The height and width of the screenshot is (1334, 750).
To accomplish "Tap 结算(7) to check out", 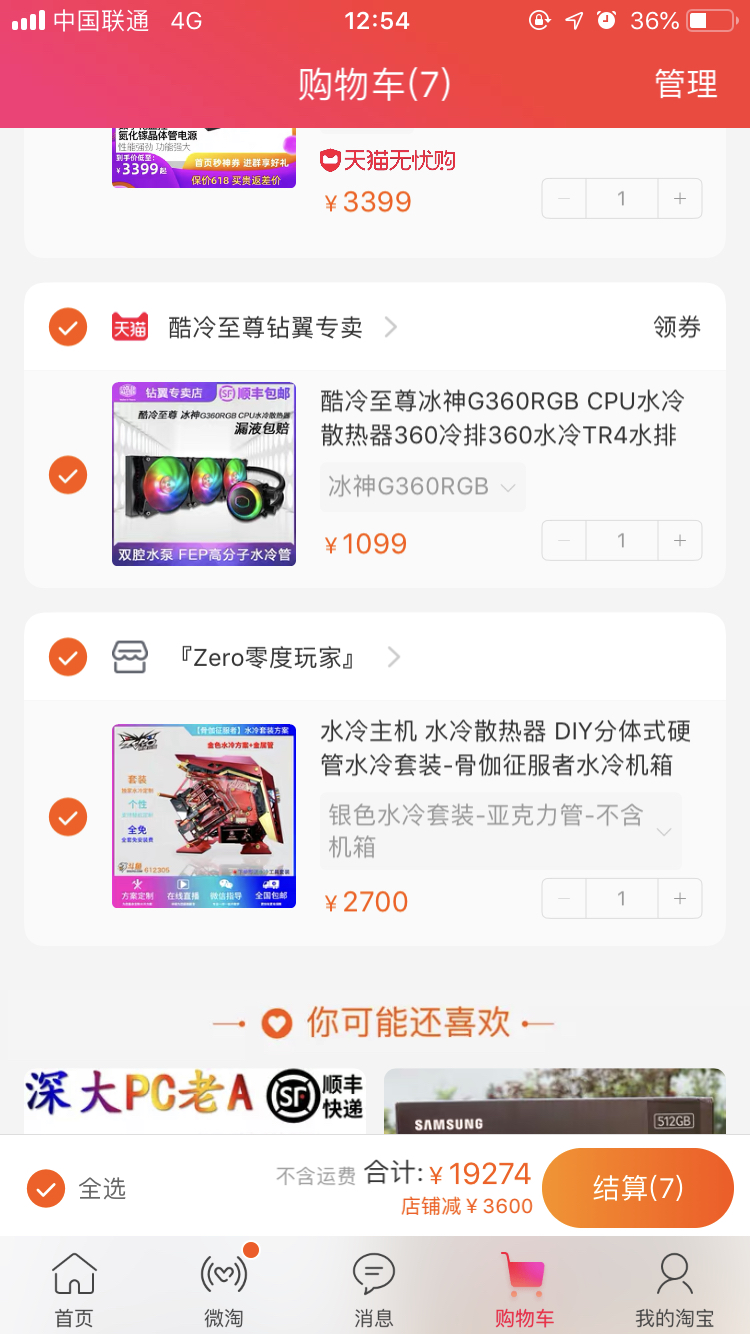I will coord(638,1188).
